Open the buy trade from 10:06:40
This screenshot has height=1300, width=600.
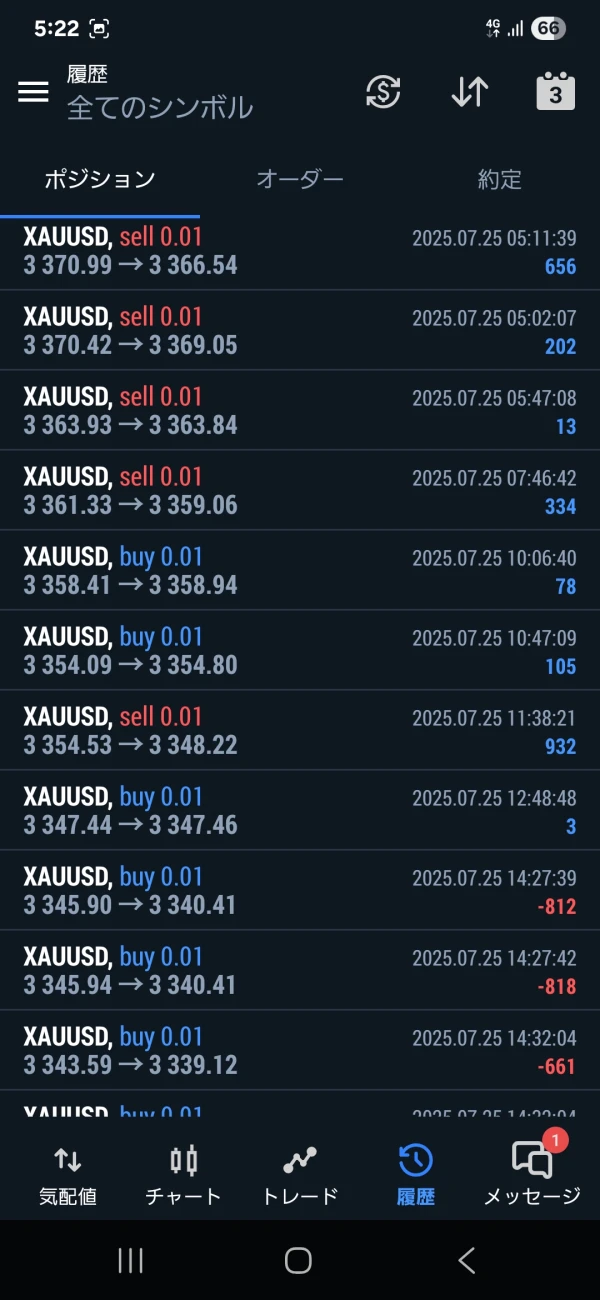click(300, 571)
